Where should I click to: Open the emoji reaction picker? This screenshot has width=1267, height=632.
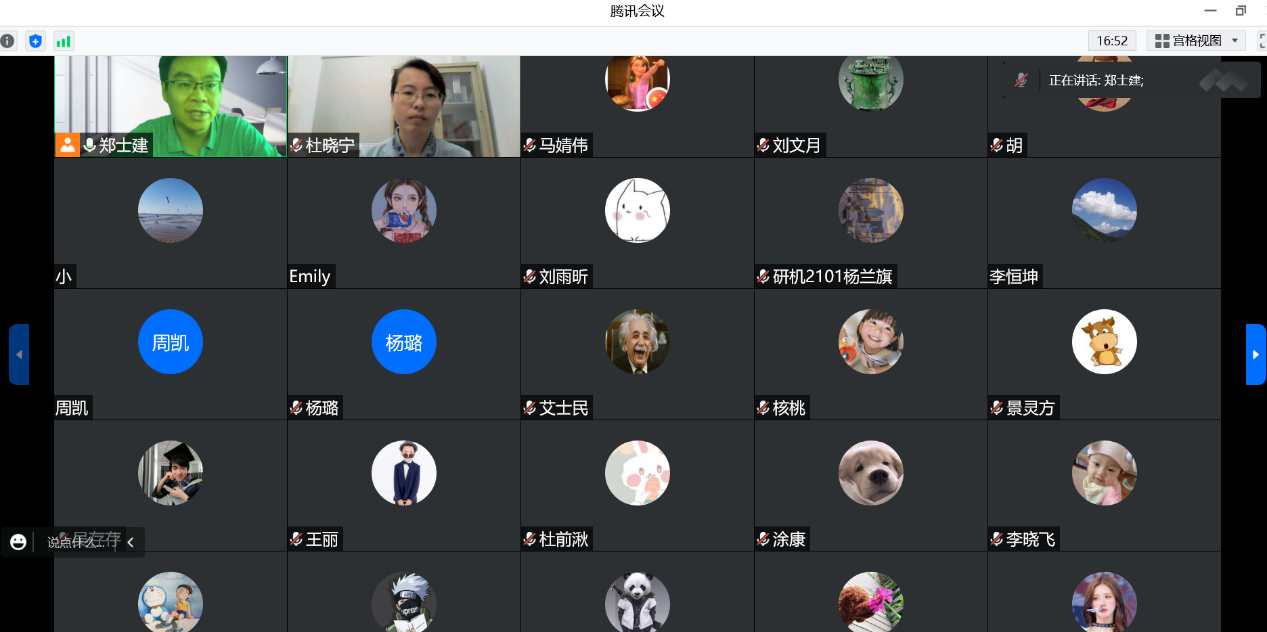click(x=18, y=542)
